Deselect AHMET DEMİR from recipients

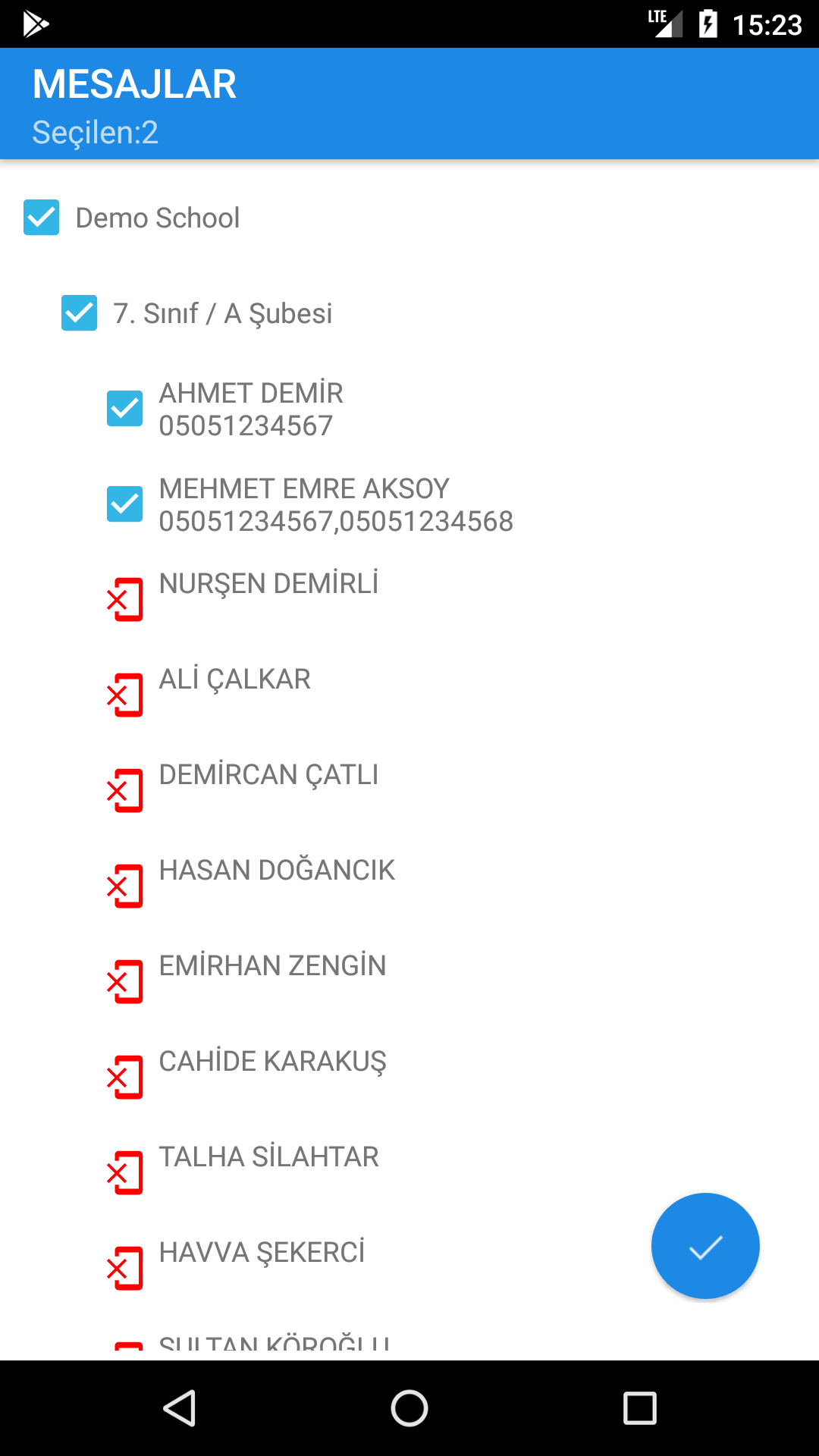click(x=125, y=409)
